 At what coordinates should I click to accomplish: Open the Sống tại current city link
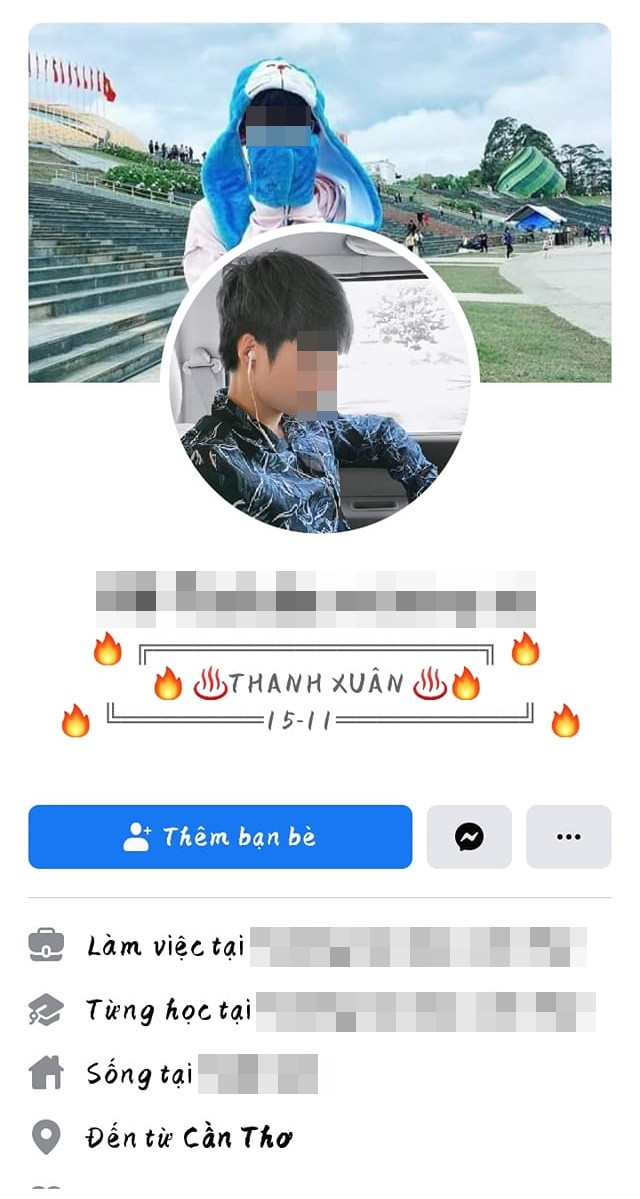tap(257, 1074)
